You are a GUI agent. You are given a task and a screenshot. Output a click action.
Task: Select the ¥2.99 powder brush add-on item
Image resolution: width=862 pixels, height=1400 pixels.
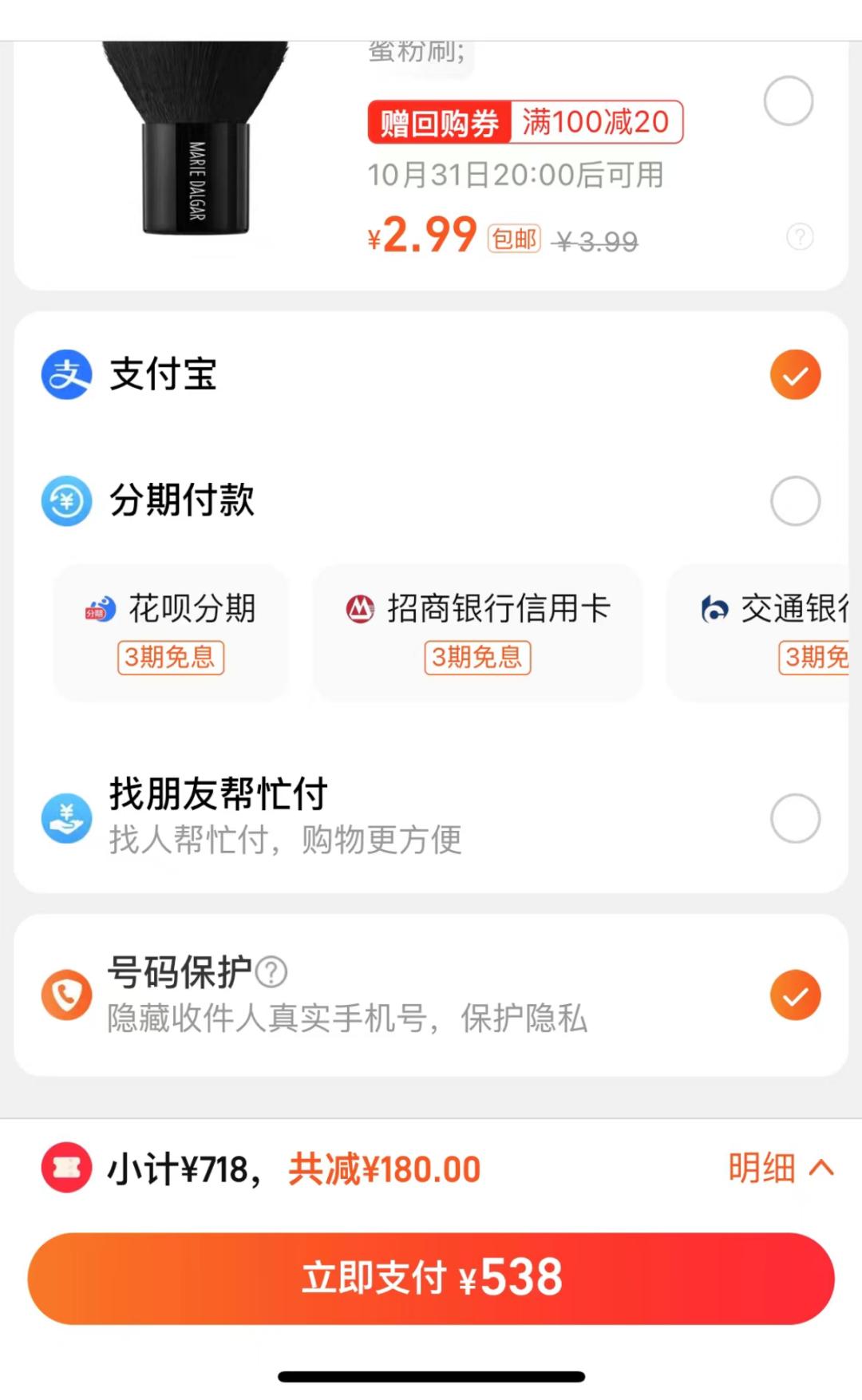(788, 101)
